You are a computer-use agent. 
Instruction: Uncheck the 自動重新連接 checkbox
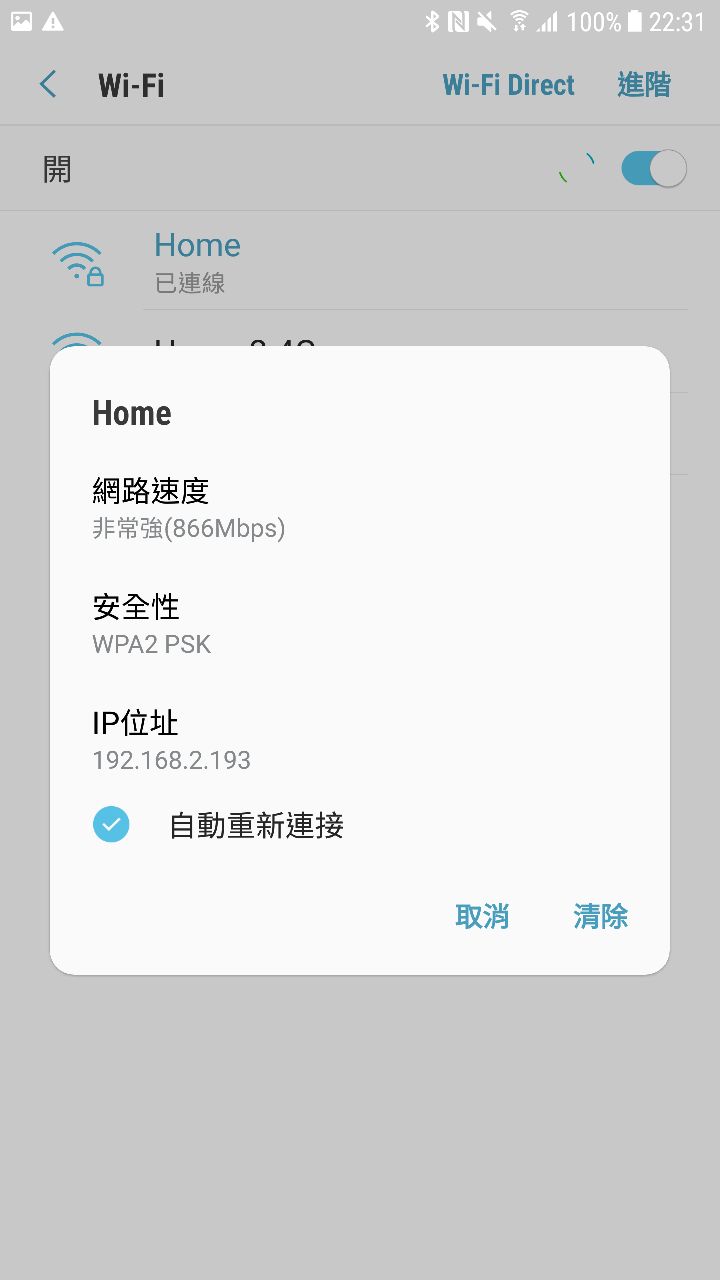[x=111, y=825]
